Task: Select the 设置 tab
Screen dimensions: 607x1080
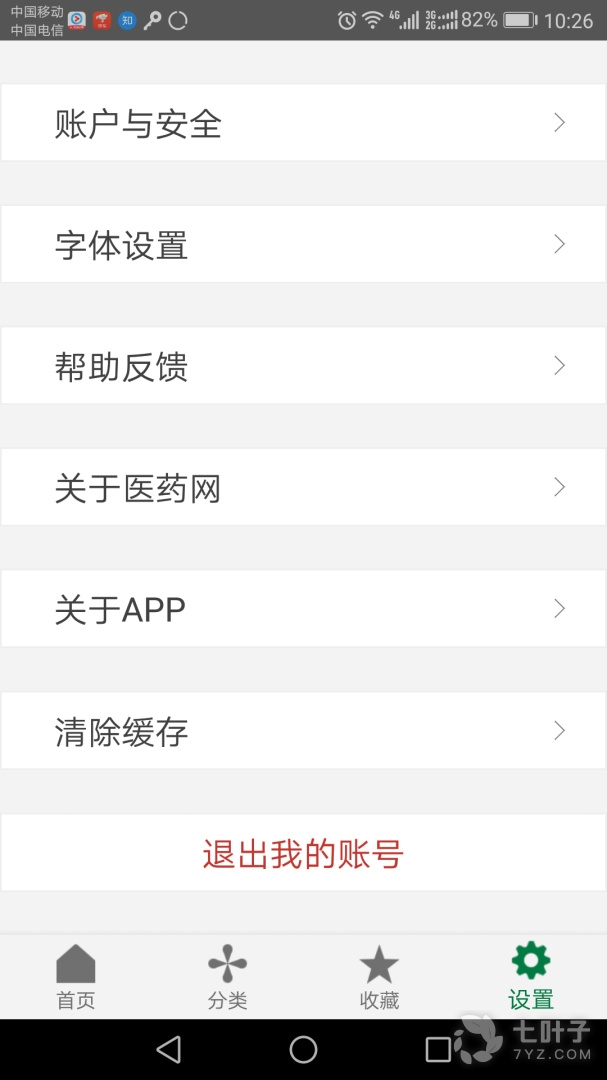Action: pyautogui.click(x=531, y=977)
